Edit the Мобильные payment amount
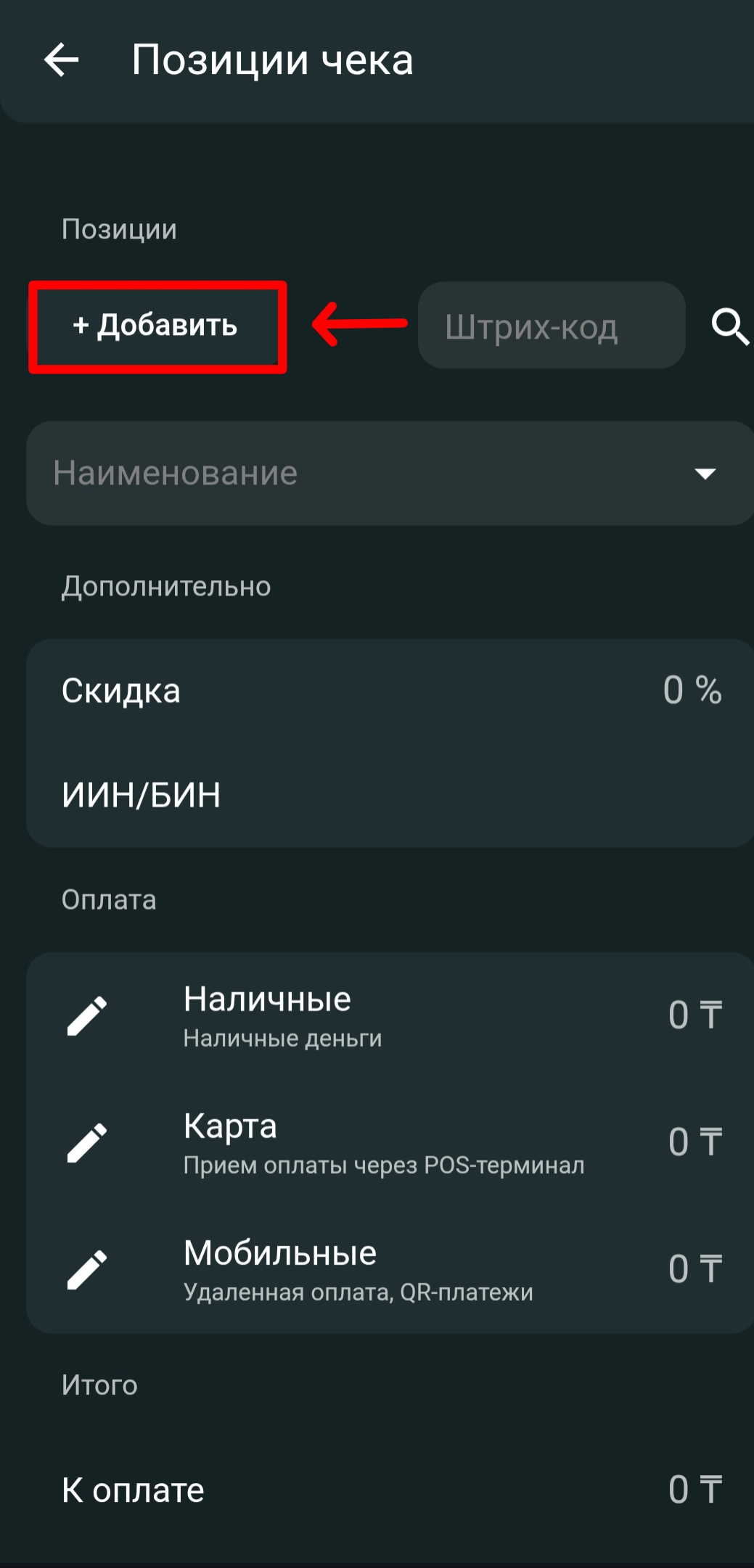This screenshot has width=754, height=1568. tap(87, 1270)
